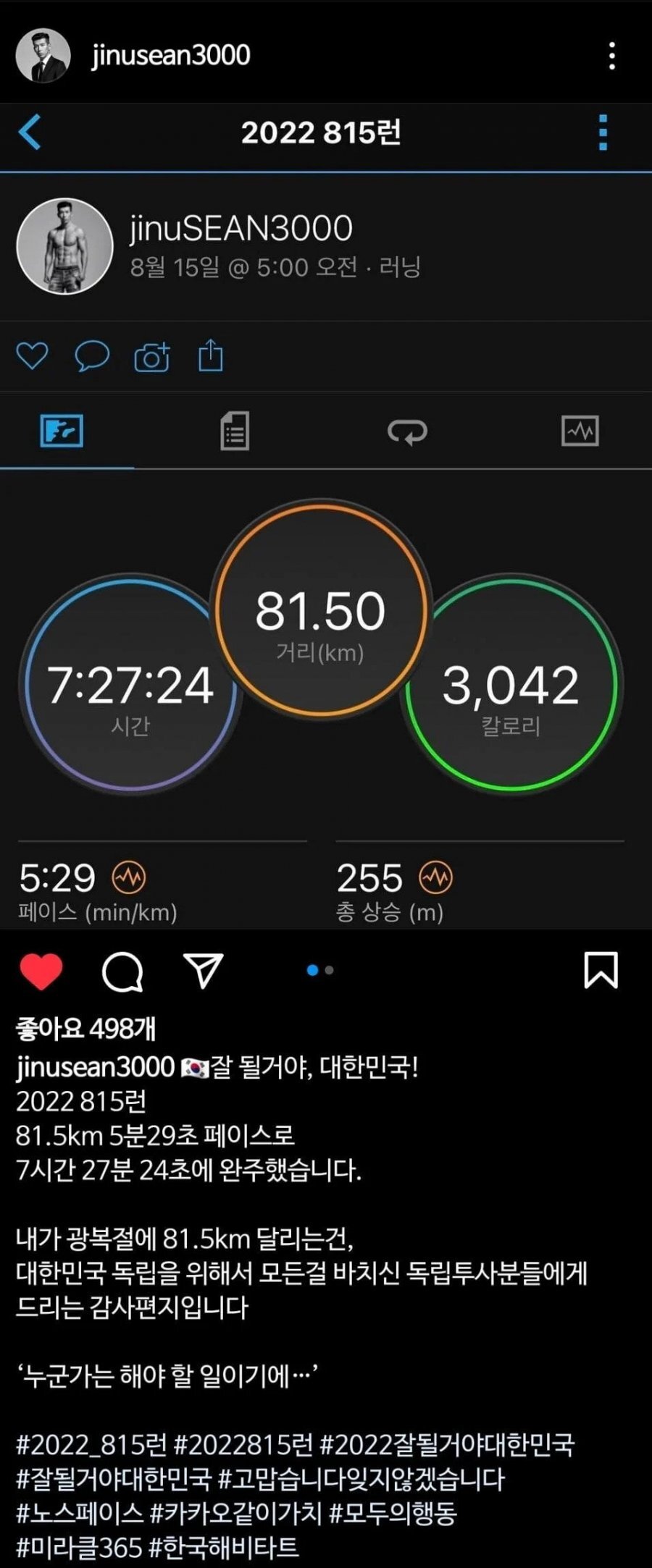Share the post with the paper plane icon

click(203, 971)
